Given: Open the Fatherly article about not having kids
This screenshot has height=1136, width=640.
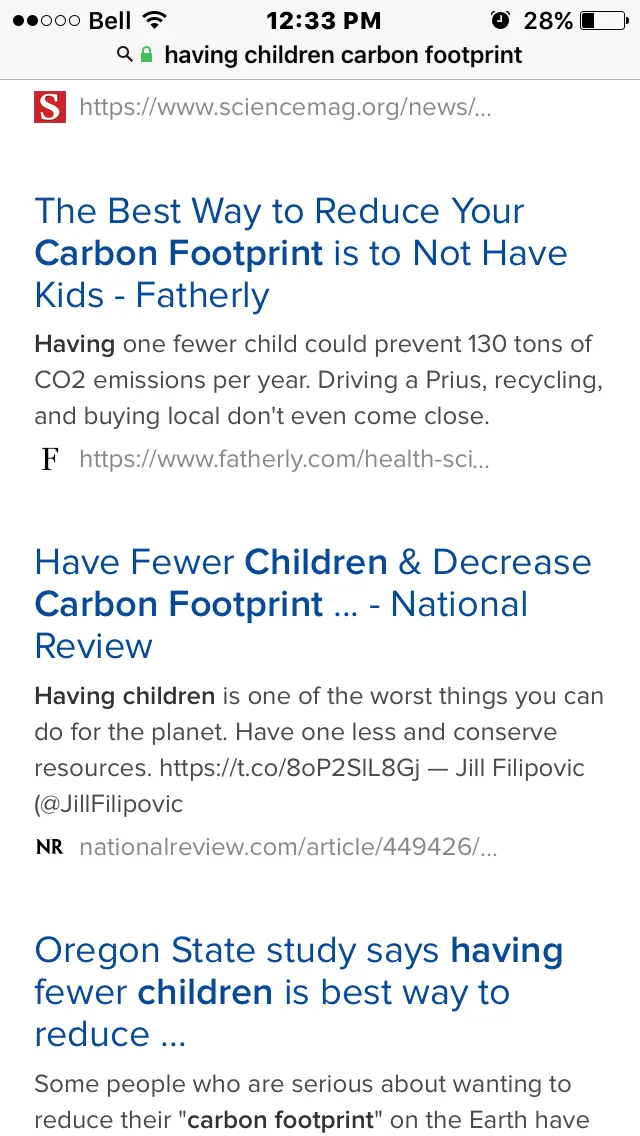Looking at the screenshot, I should [301, 253].
